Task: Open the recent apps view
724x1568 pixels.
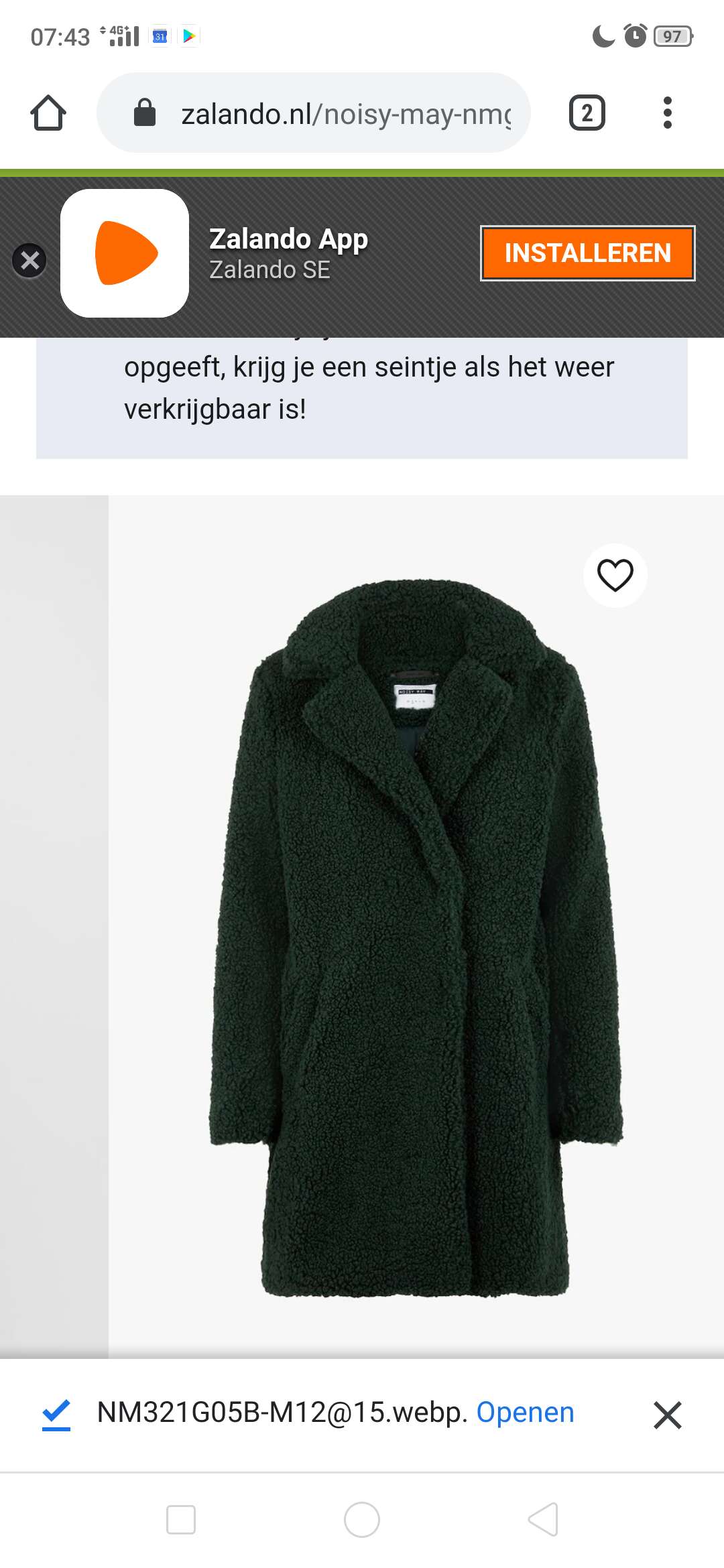Action: tap(181, 1519)
